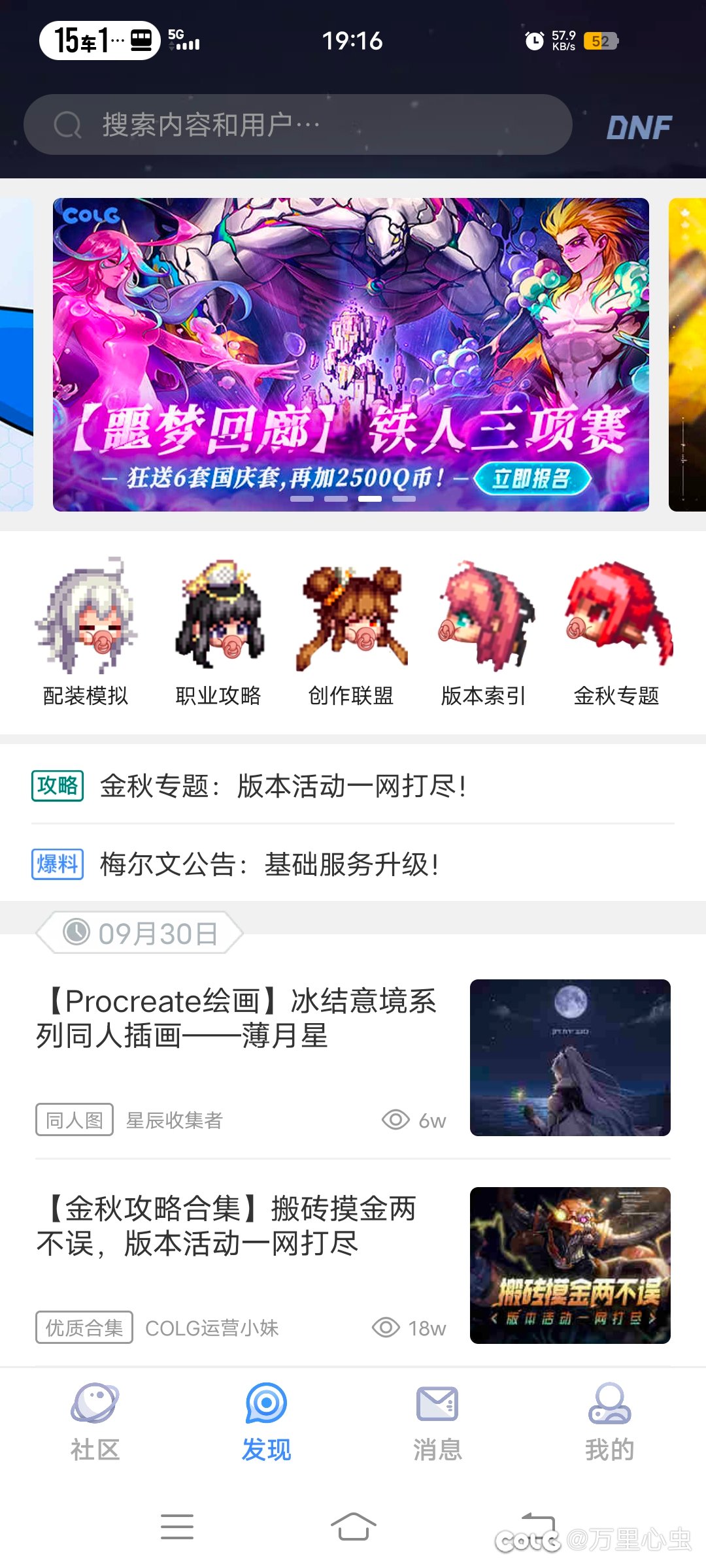
Task: Switch to the 消息 tab
Action: 437,1422
